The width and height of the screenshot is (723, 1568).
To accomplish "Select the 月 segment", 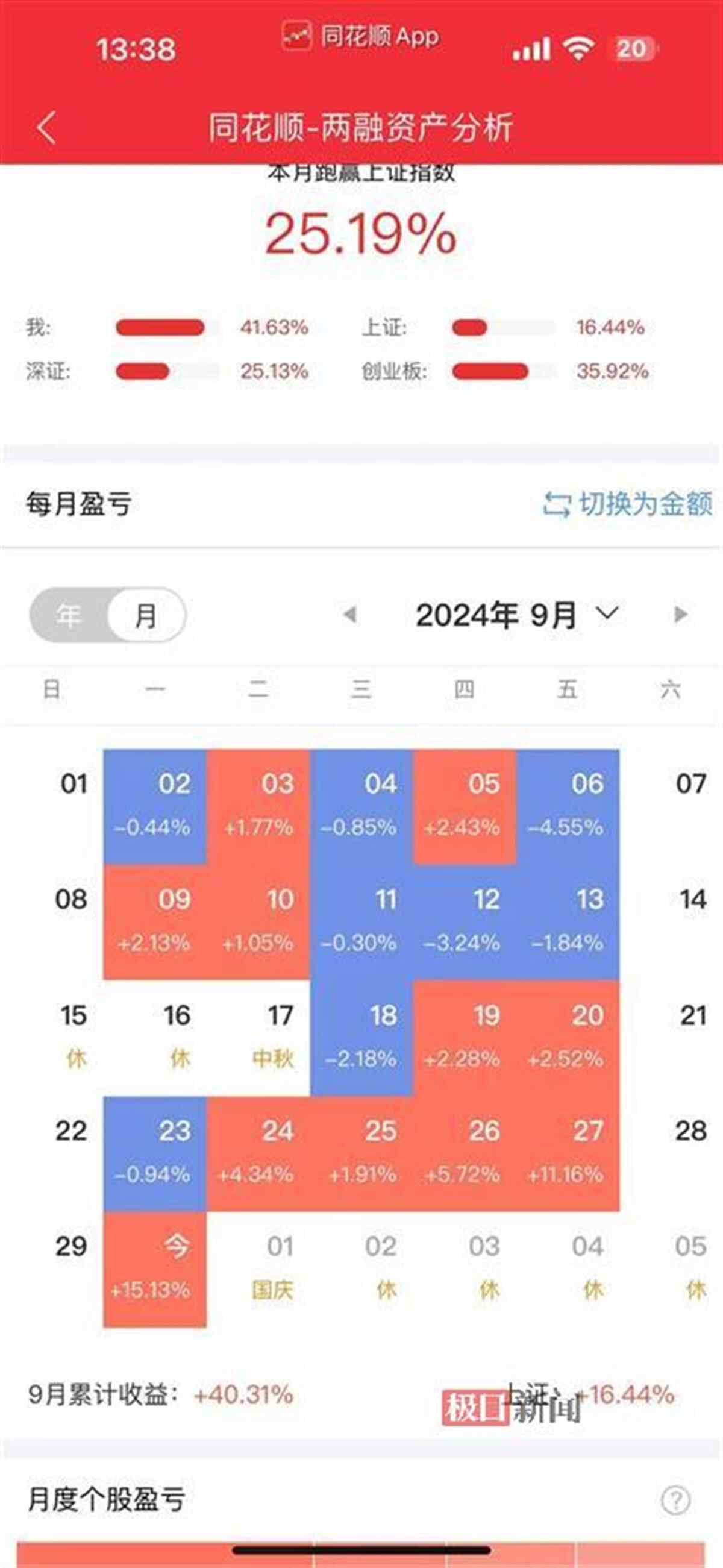I will 146,615.
